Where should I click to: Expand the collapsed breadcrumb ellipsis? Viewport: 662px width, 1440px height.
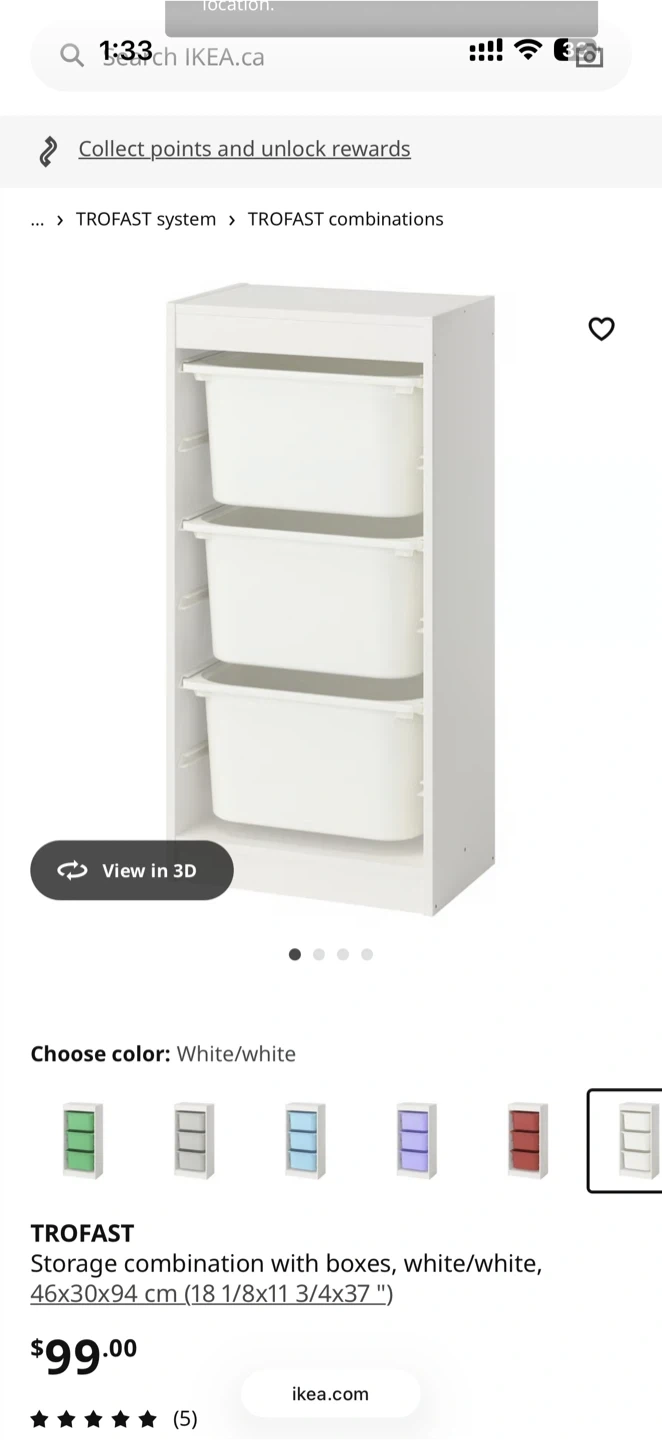pos(38,219)
